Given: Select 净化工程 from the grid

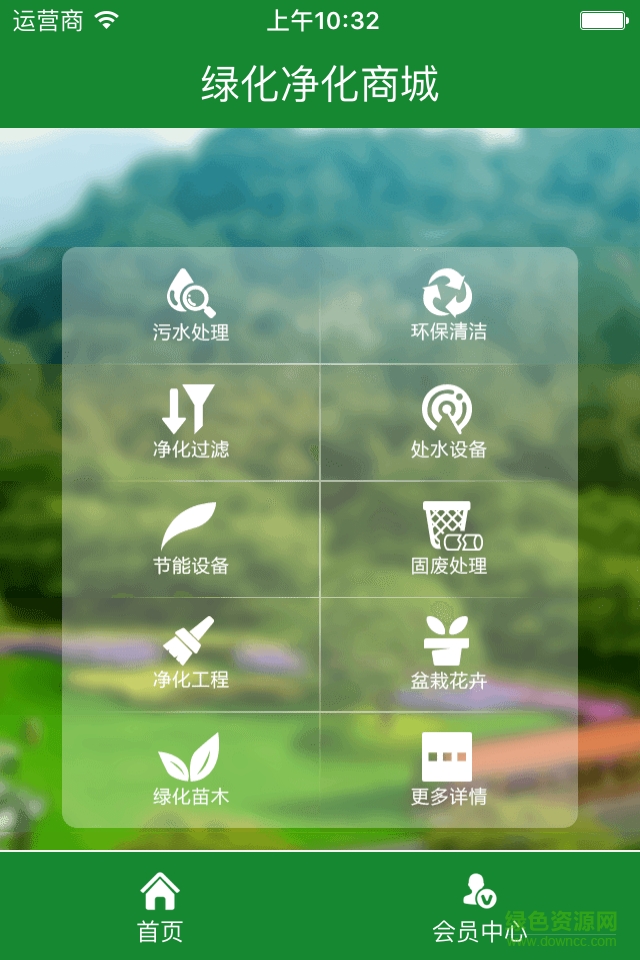Looking at the screenshot, I should click(x=191, y=654).
